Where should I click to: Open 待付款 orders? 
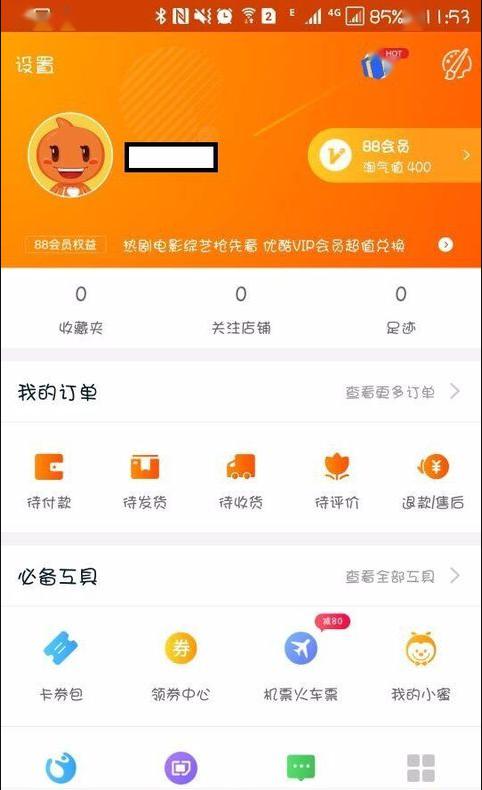tap(49, 481)
